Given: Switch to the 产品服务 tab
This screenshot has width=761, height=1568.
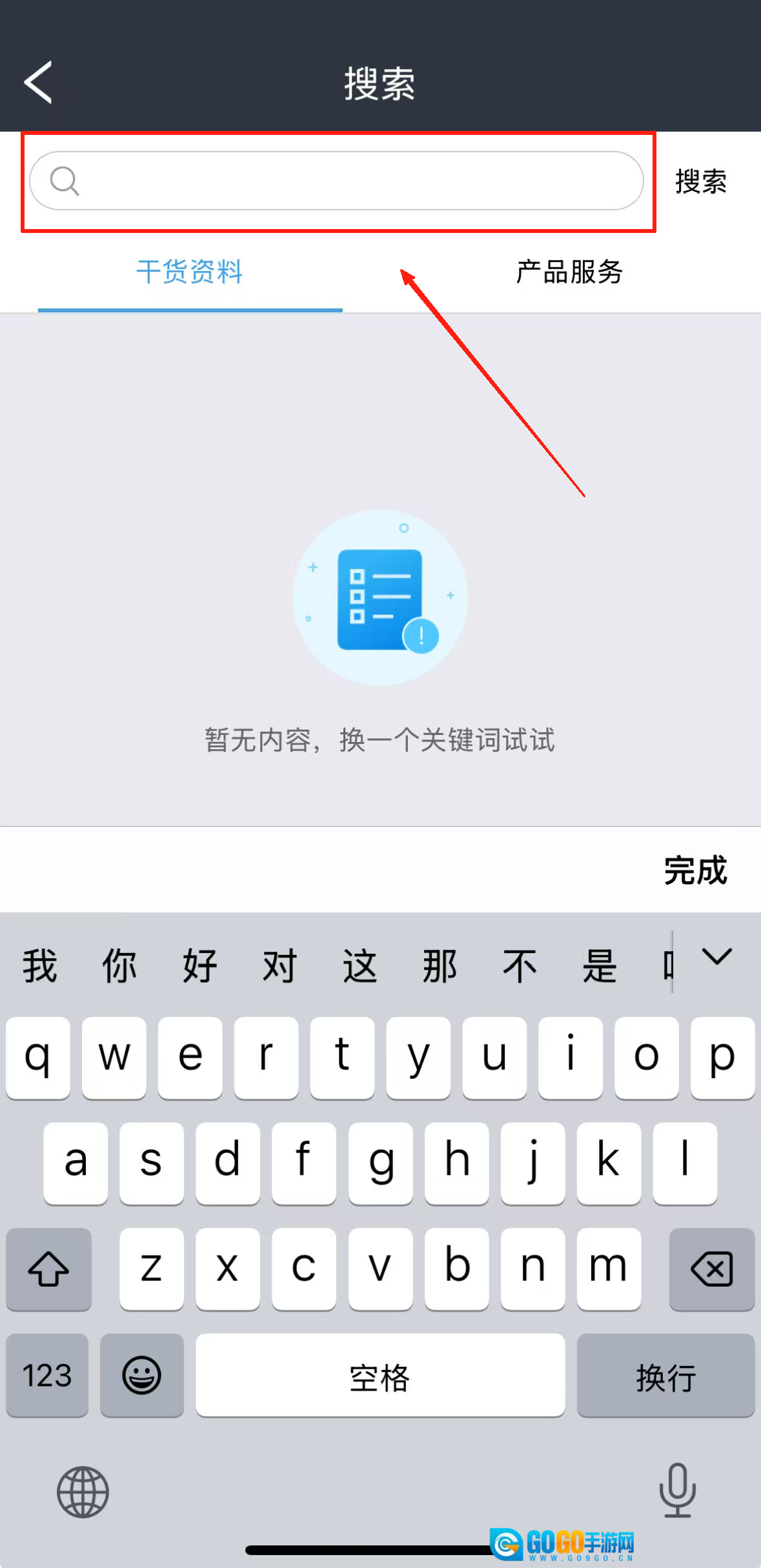Looking at the screenshot, I should pyautogui.click(x=569, y=272).
